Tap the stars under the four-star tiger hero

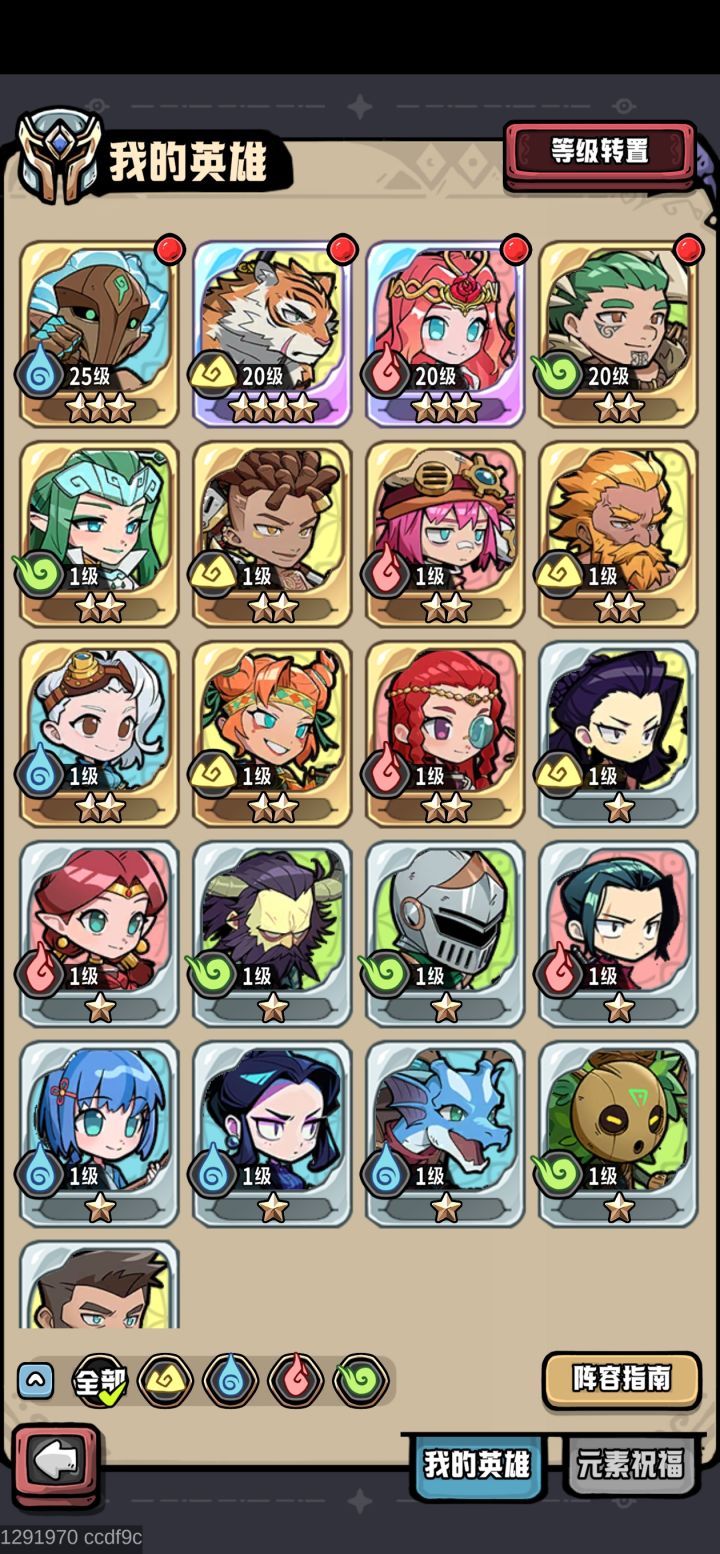pos(271,403)
